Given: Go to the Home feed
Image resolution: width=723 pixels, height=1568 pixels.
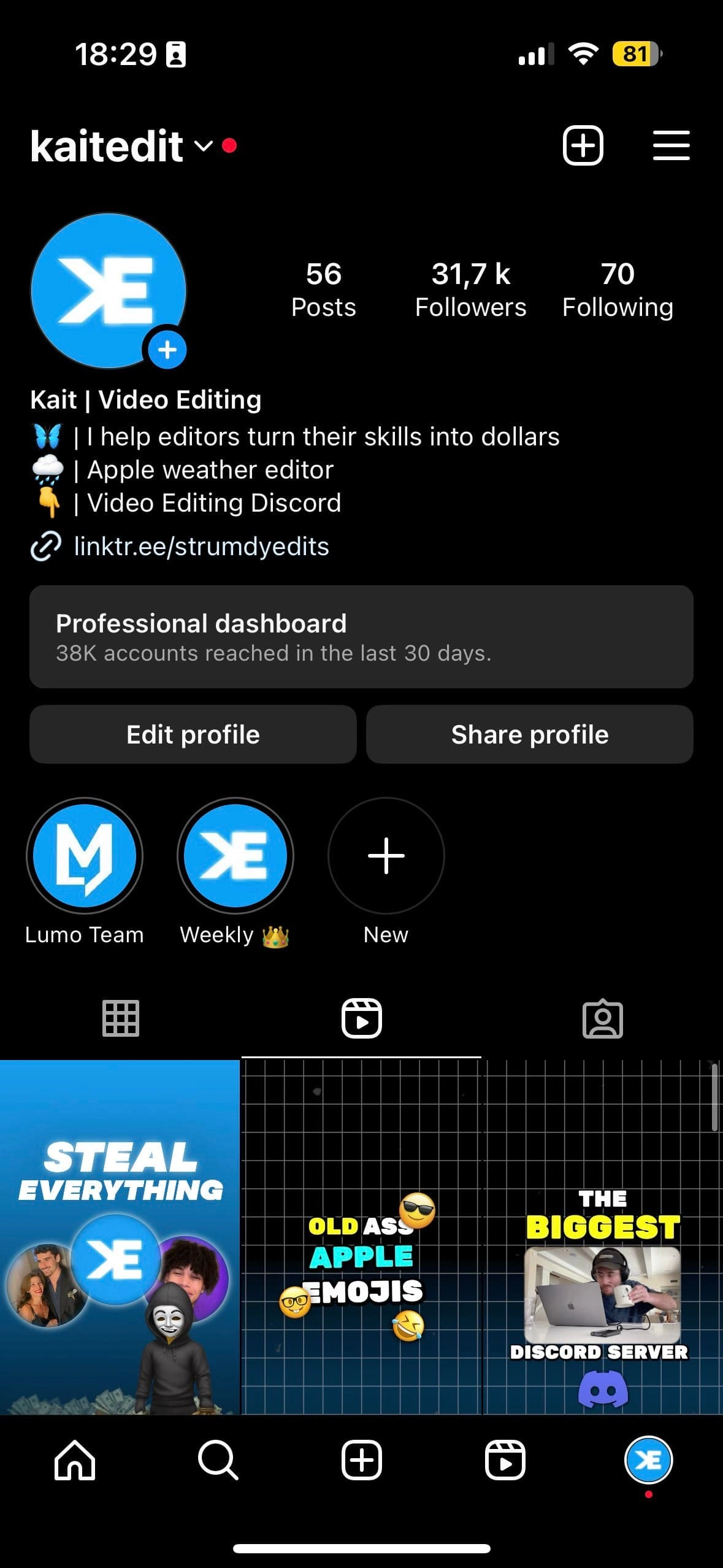Looking at the screenshot, I should [x=75, y=1460].
